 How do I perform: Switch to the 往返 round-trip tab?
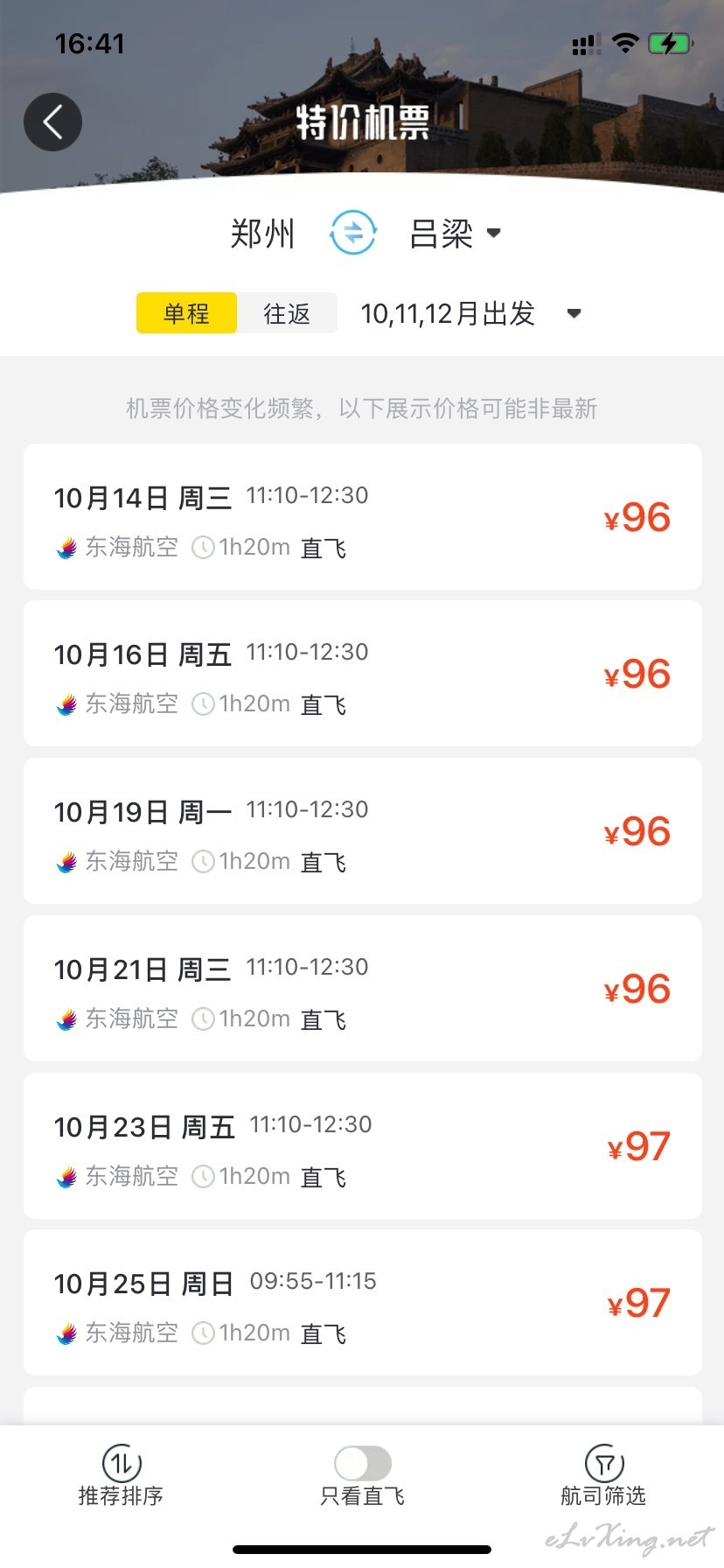click(287, 313)
